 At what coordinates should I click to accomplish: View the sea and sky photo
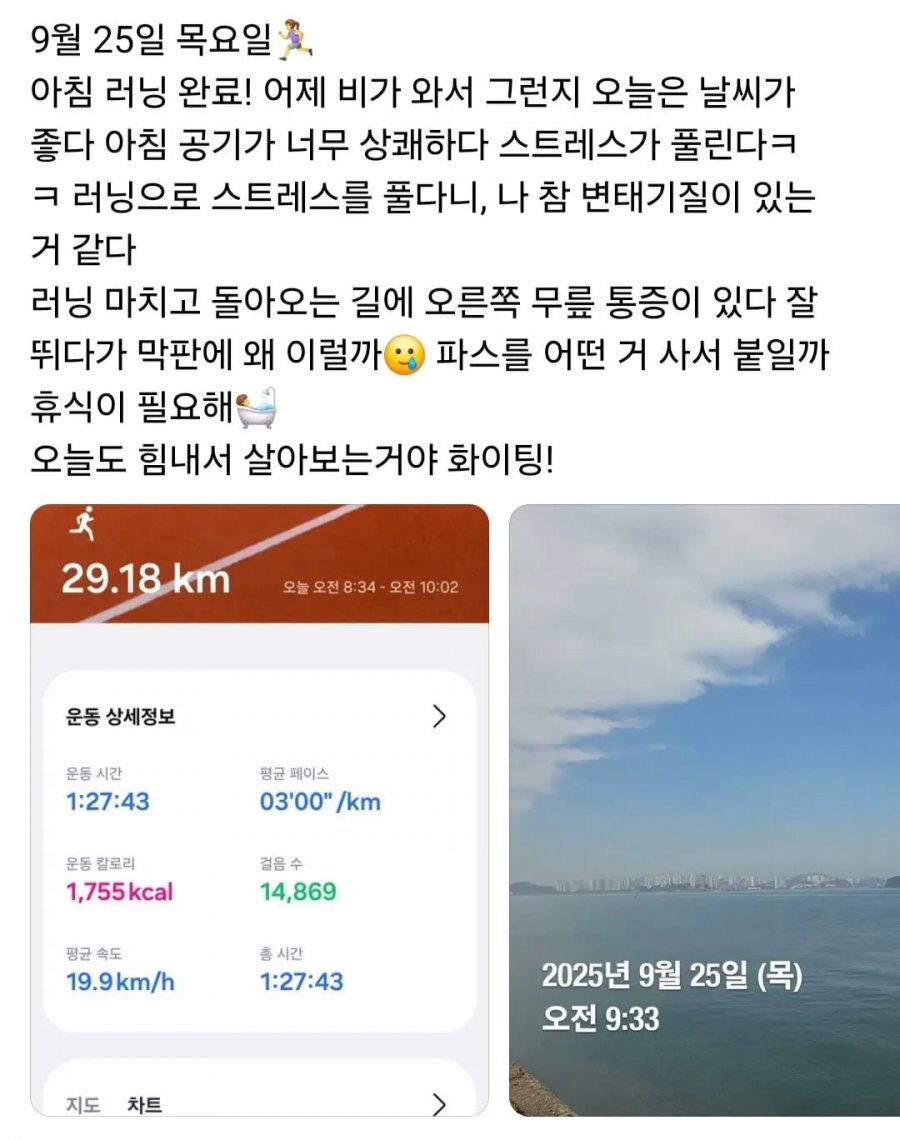704,810
